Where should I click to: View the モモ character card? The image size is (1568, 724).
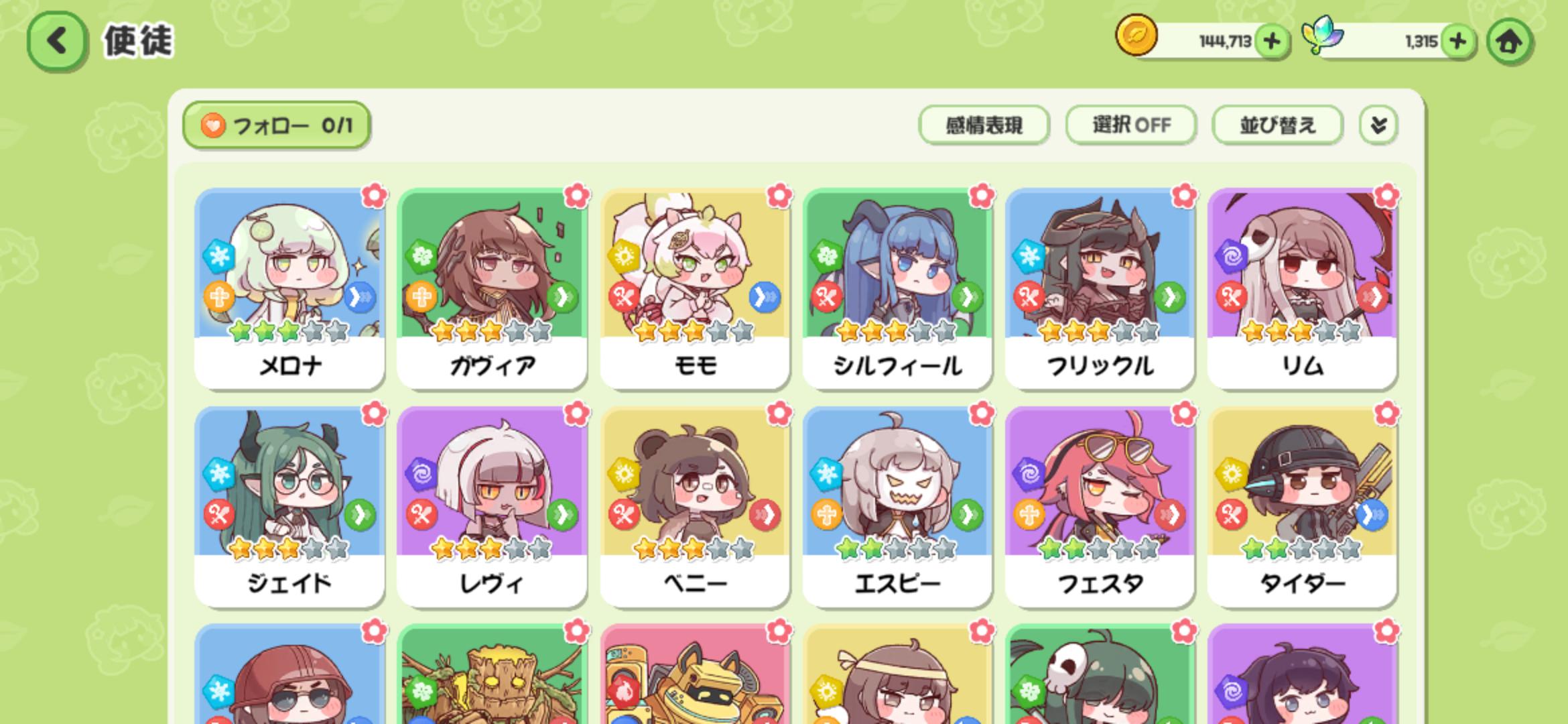pyautogui.click(x=695, y=288)
